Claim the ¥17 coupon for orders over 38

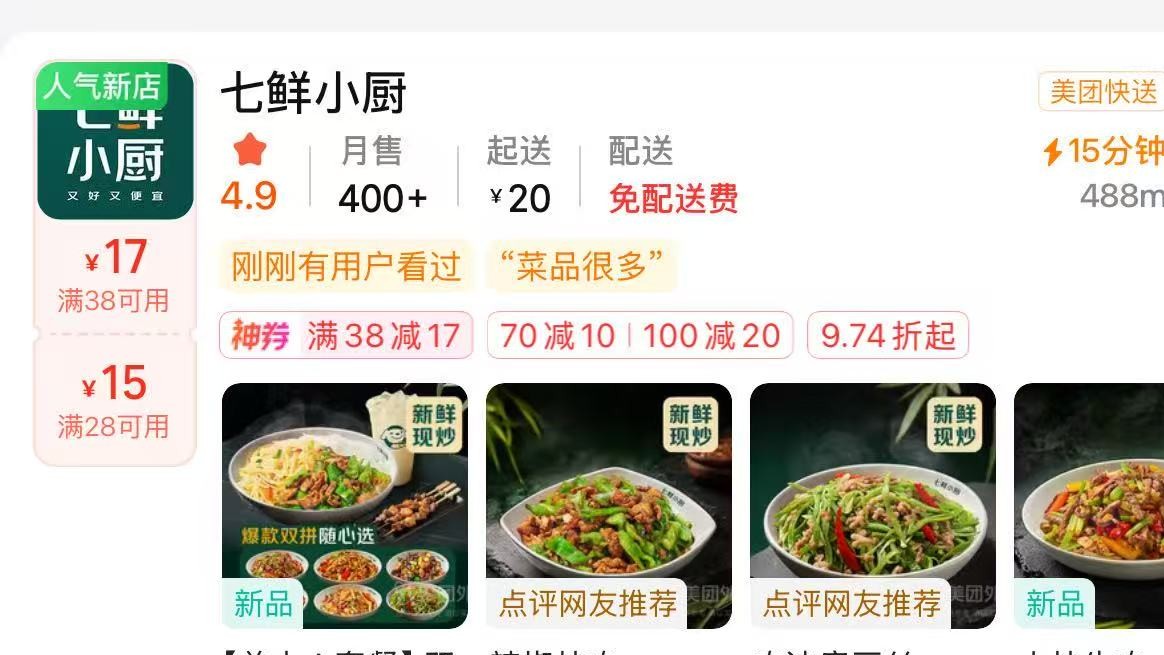pos(114,273)
